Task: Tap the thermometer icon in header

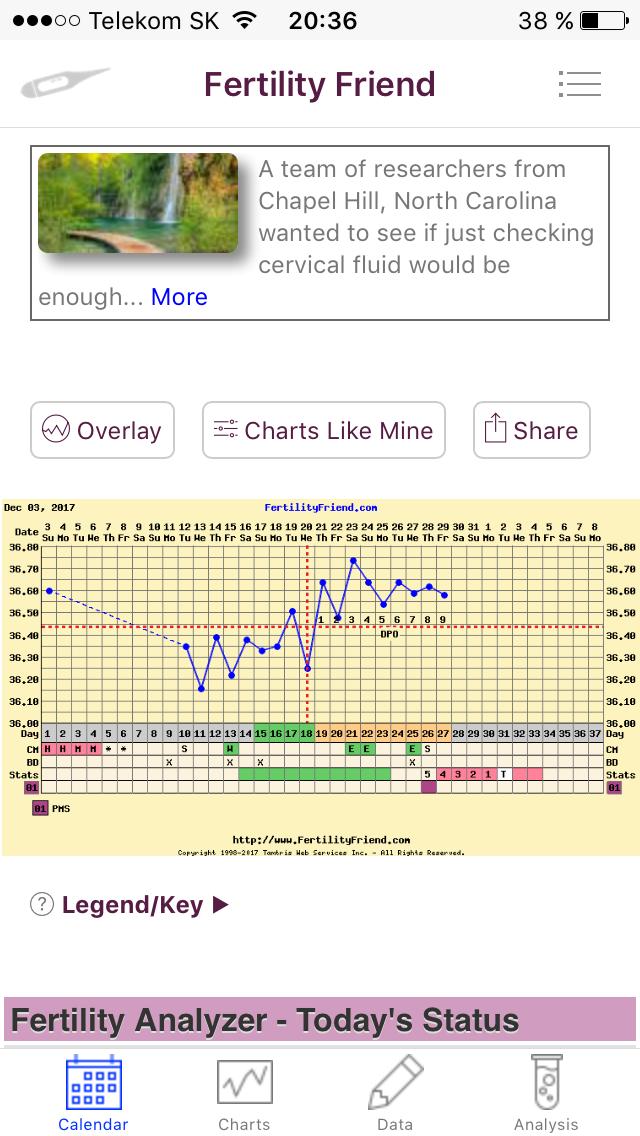Action: [x=65, y=84]
